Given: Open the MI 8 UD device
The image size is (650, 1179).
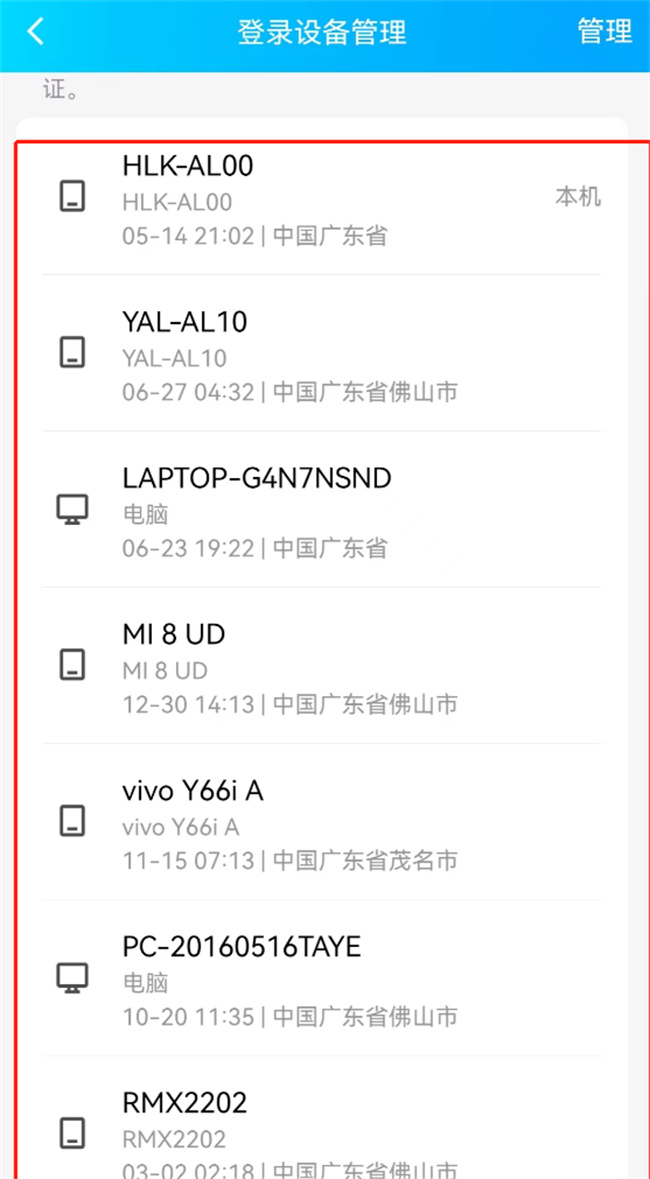Looking at the screenshot, I should [x=320, y=666].
